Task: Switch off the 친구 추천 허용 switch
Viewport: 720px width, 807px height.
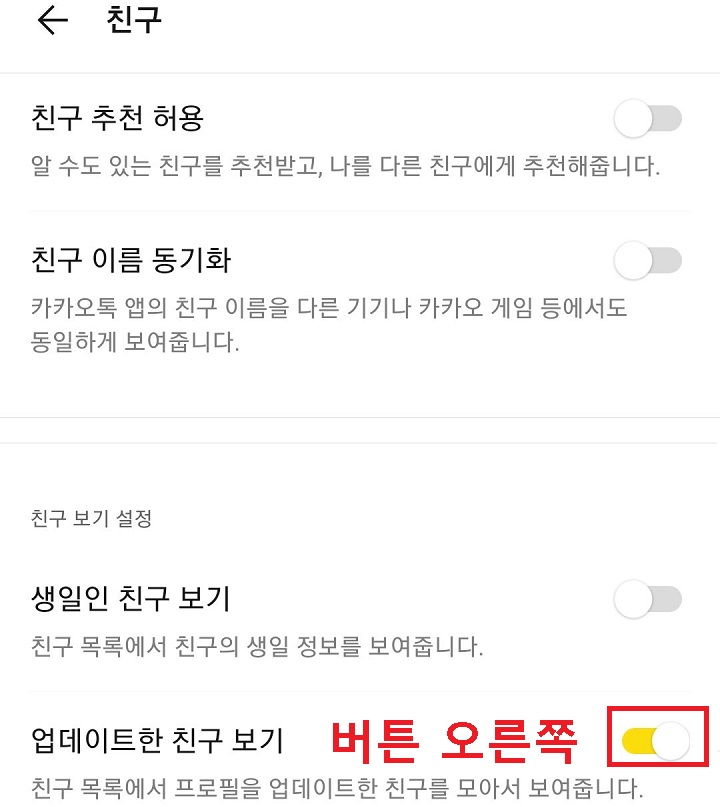Action: [648, 118]
